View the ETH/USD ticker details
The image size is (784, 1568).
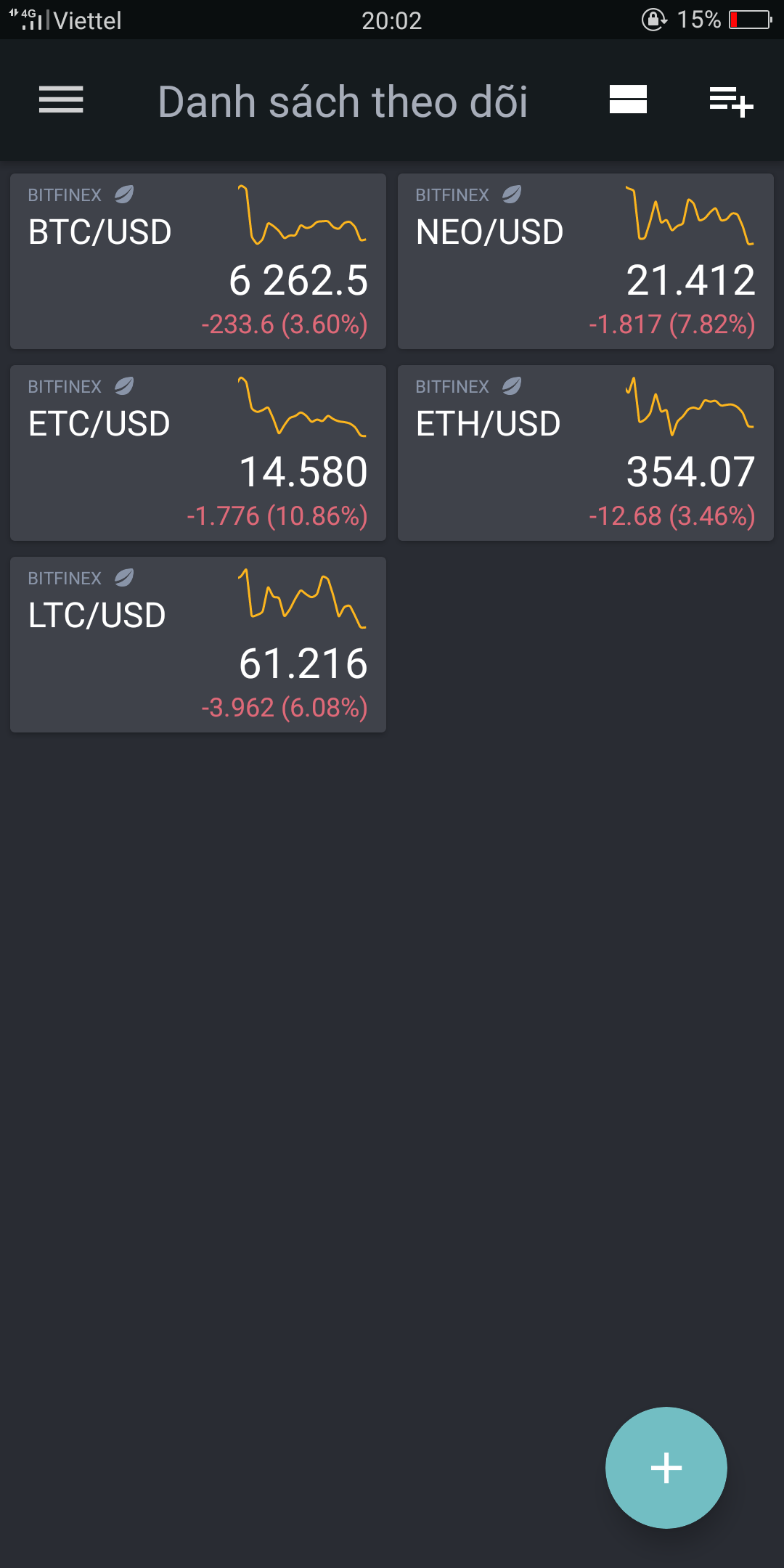point(585,453)
